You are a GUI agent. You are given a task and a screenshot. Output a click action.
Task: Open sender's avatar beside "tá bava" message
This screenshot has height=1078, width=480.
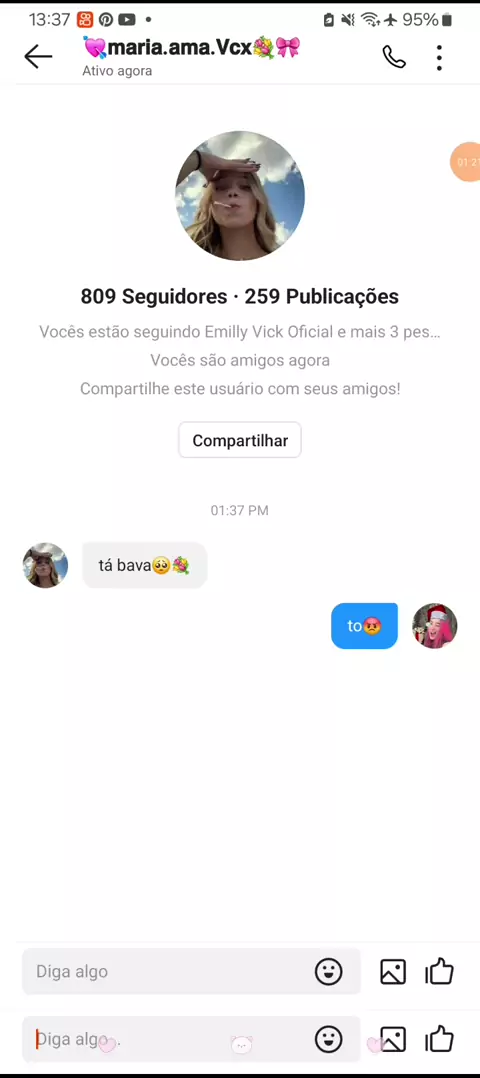(x=45, y=566)
